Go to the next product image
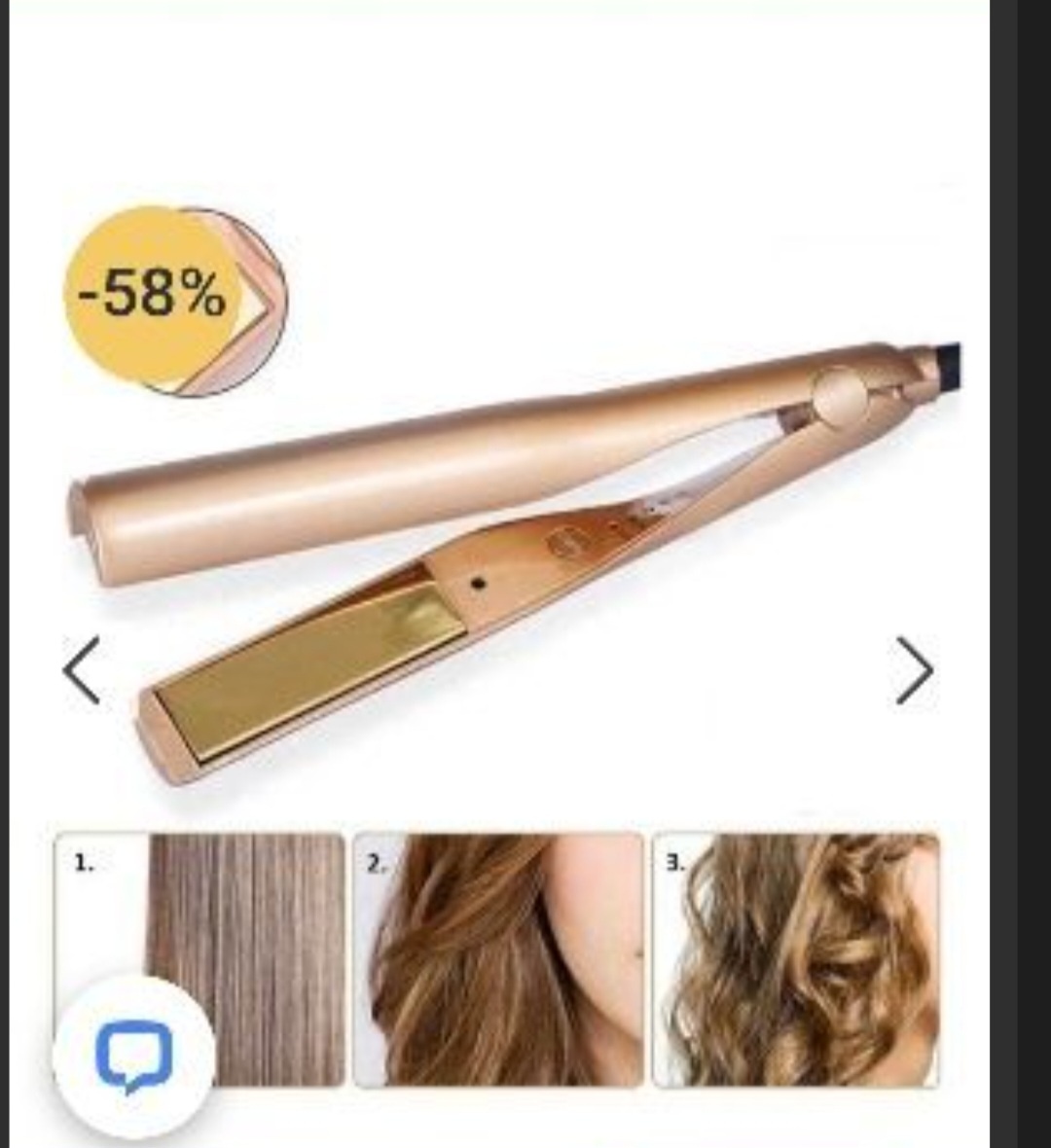The image size is (1051, 1148). 914,670
